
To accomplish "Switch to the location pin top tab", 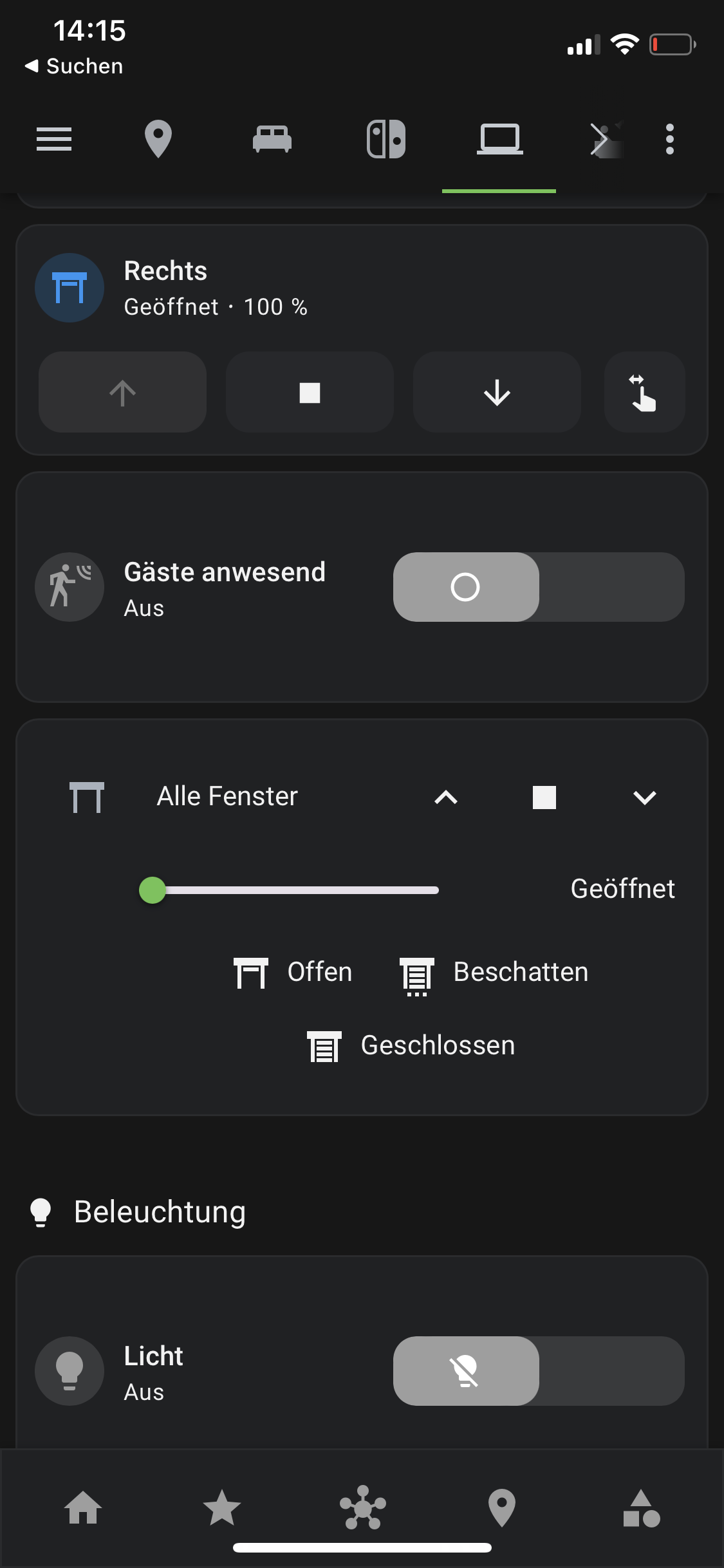I will (x=158, y=139).
